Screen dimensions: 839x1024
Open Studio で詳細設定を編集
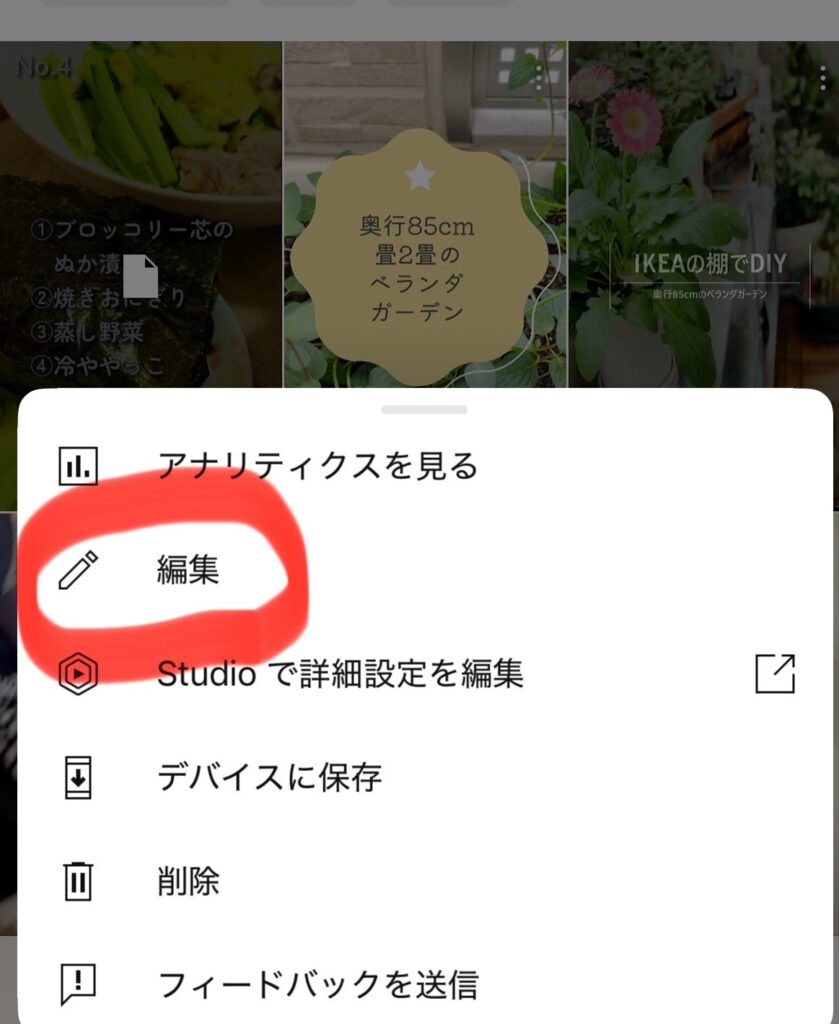pos(340,674)
